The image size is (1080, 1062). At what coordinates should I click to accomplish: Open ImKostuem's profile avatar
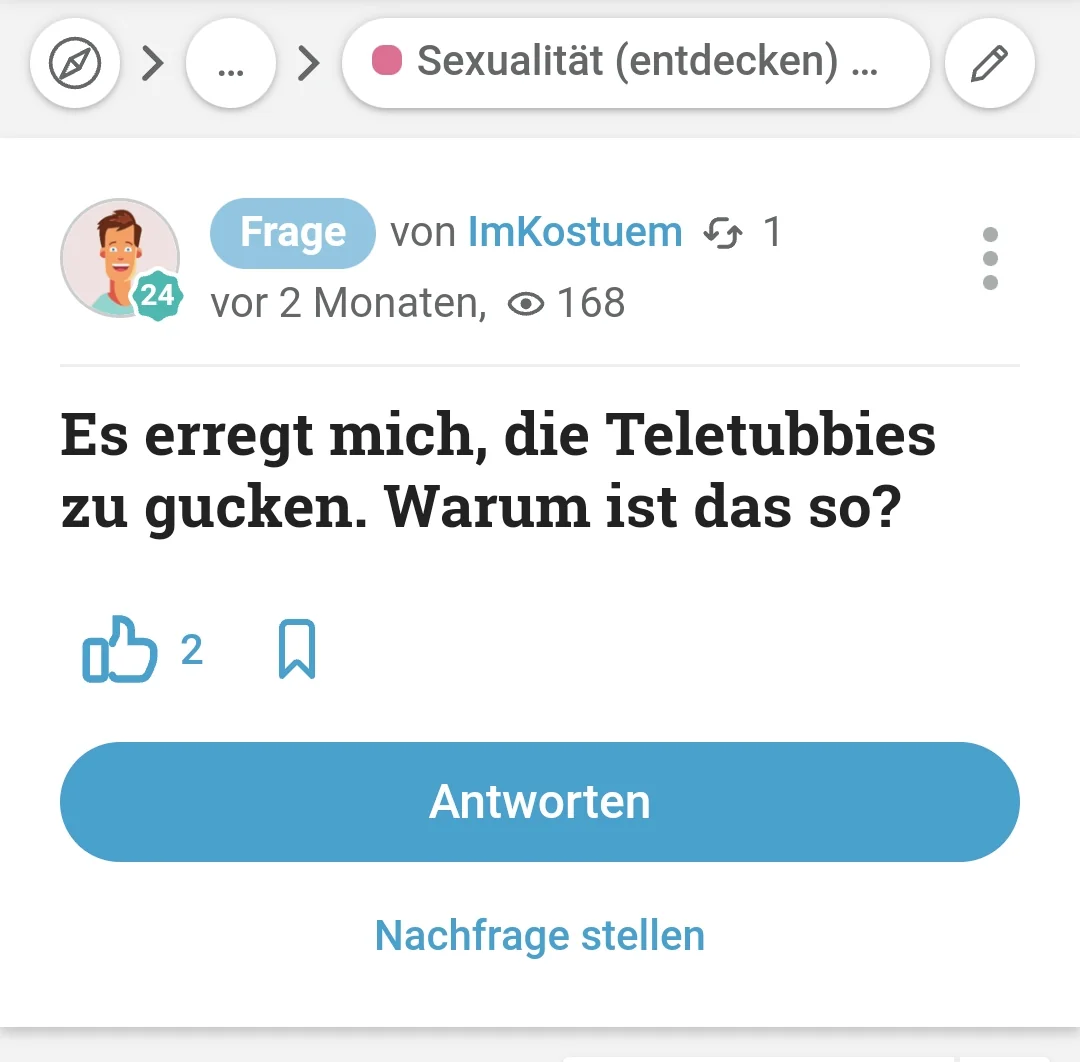tap(119, 257)
